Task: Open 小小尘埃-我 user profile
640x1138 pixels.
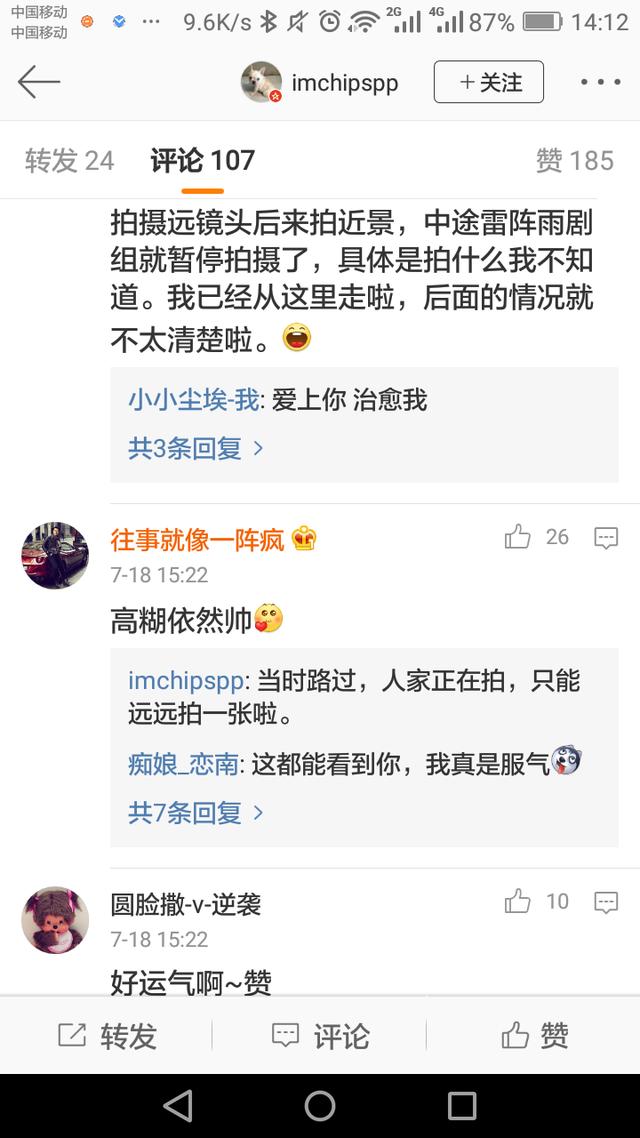Action: tap(193, 400)
